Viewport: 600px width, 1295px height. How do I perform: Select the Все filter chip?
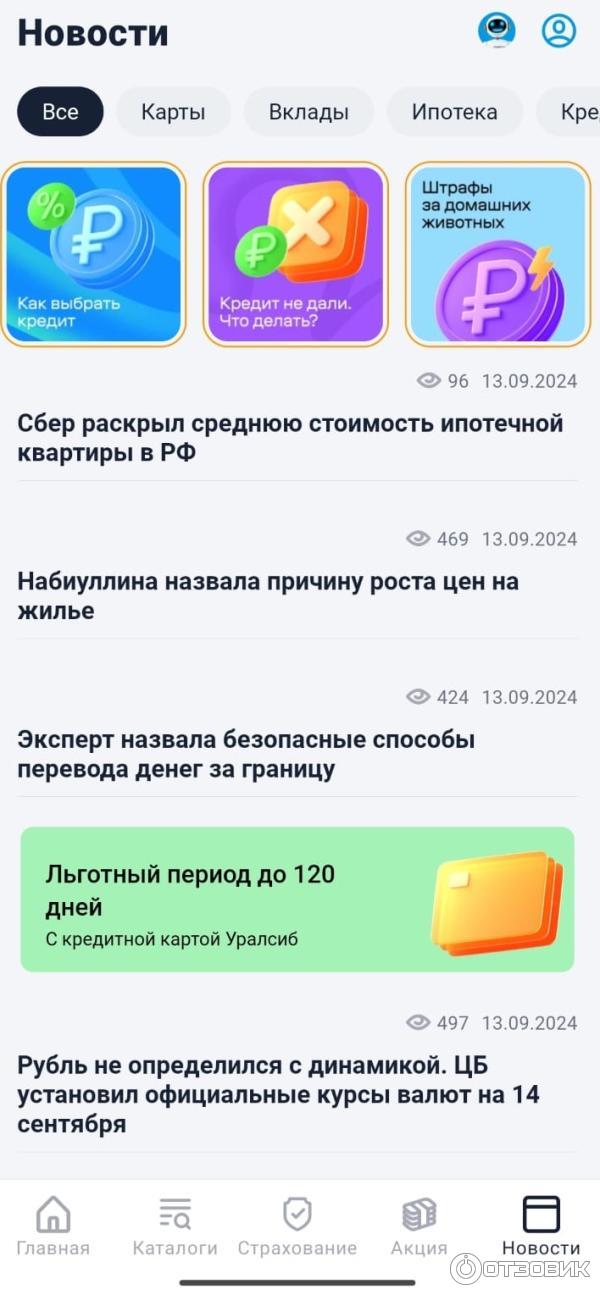(60, 112)
